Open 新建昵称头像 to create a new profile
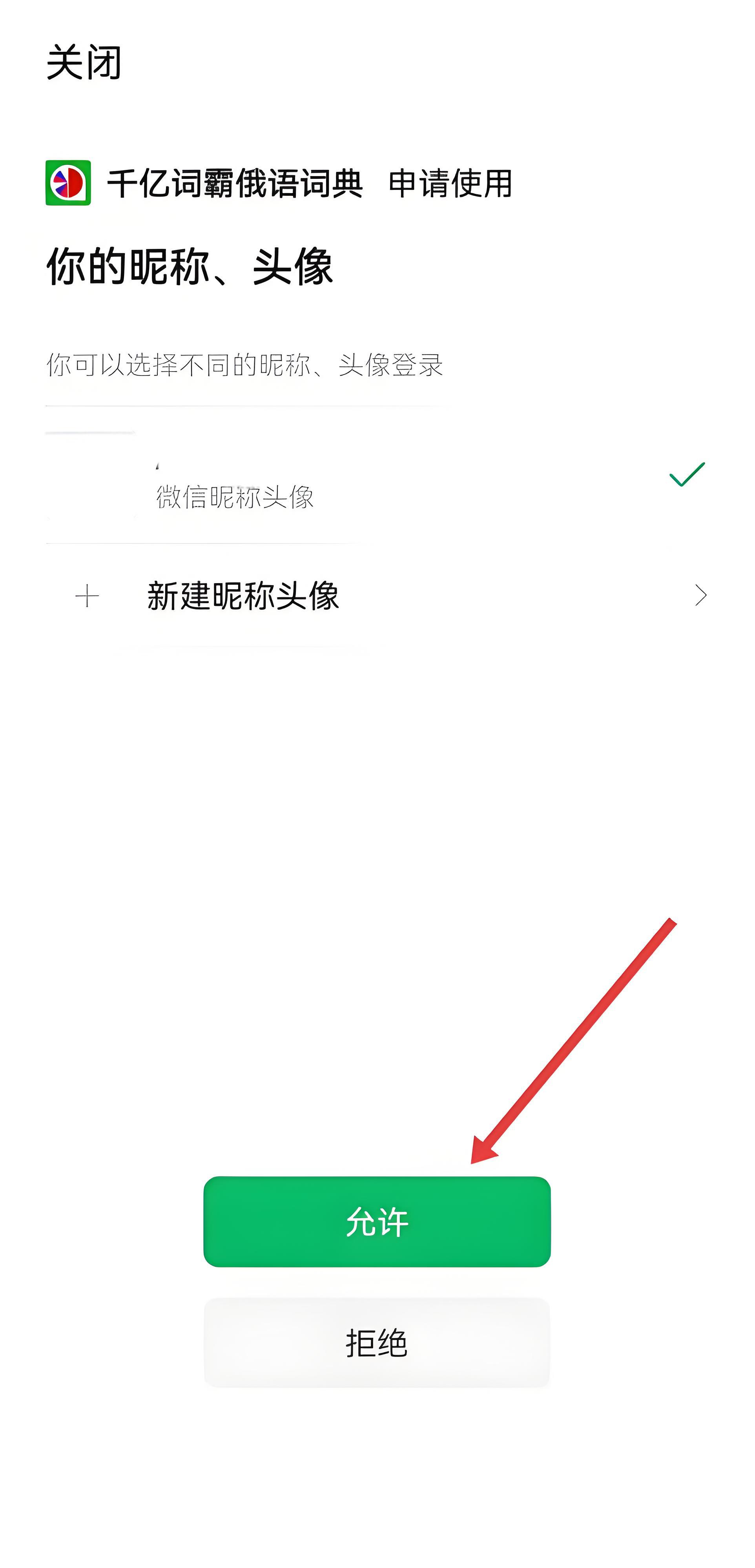The height and width of the screenshot is (1568, 755). click(244, 595)
